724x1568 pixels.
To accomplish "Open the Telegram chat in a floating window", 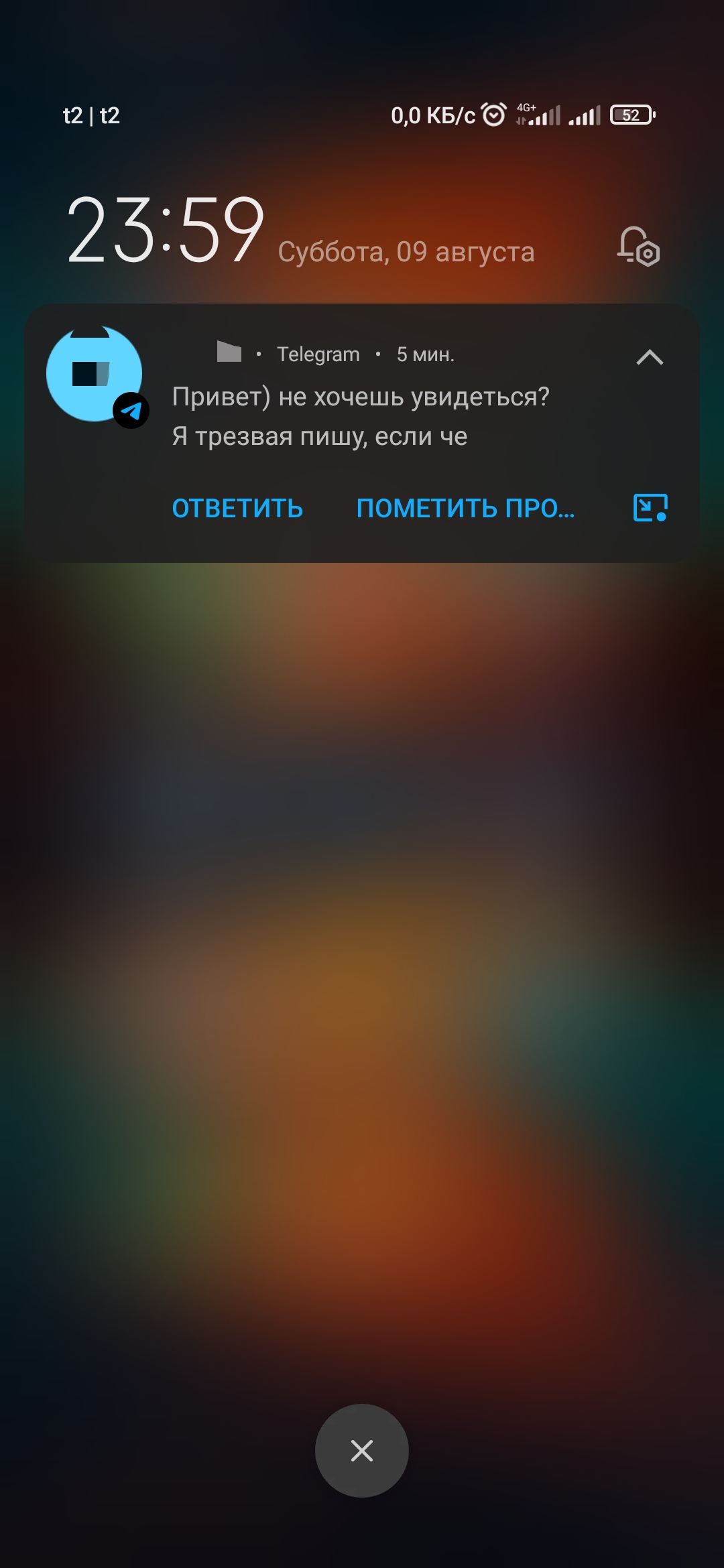I will pos(650,508).
